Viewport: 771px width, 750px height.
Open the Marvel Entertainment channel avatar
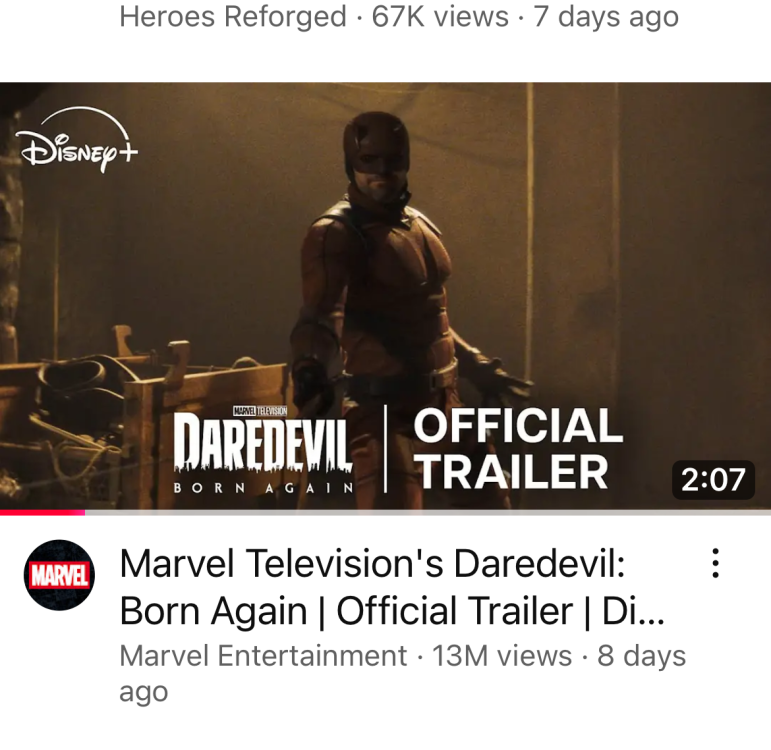point(59,576)
